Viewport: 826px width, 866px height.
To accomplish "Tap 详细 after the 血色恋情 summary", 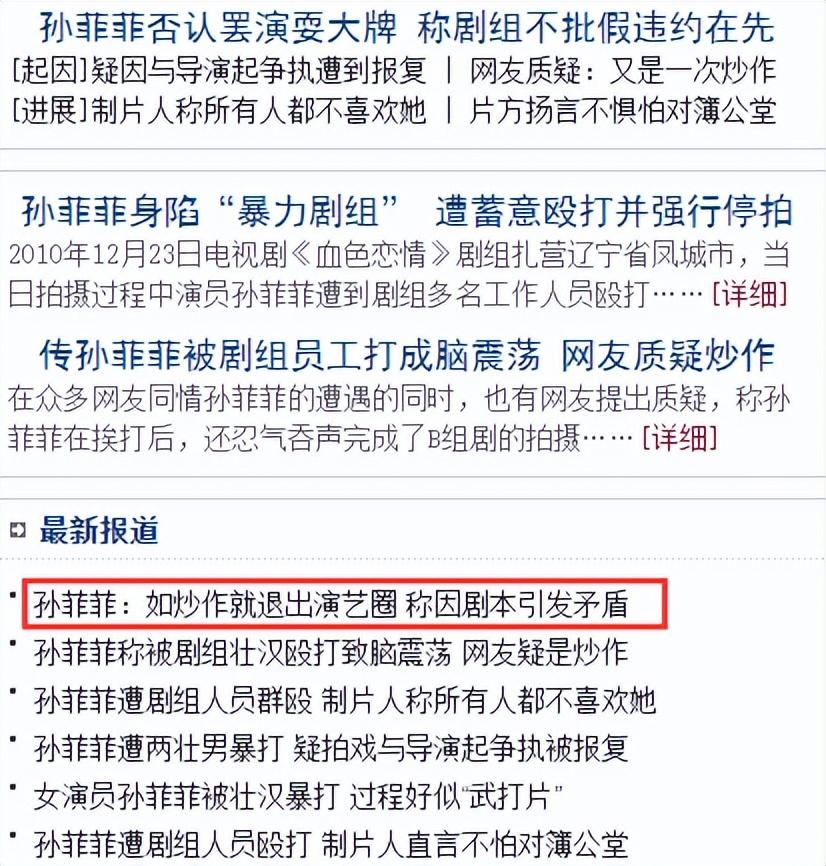I will [748, 294].
